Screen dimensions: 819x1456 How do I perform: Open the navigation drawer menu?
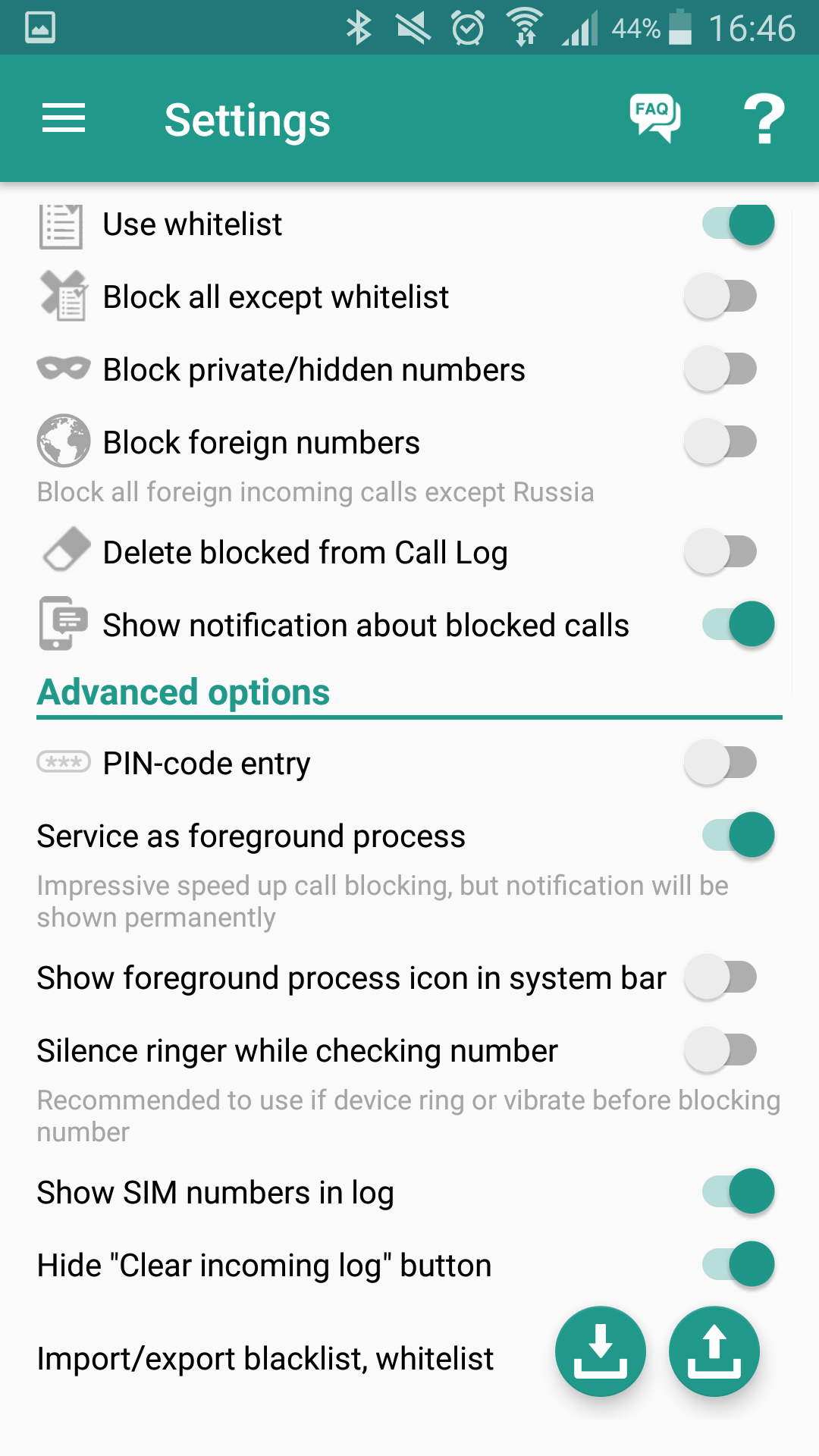(x=64, y=118)
